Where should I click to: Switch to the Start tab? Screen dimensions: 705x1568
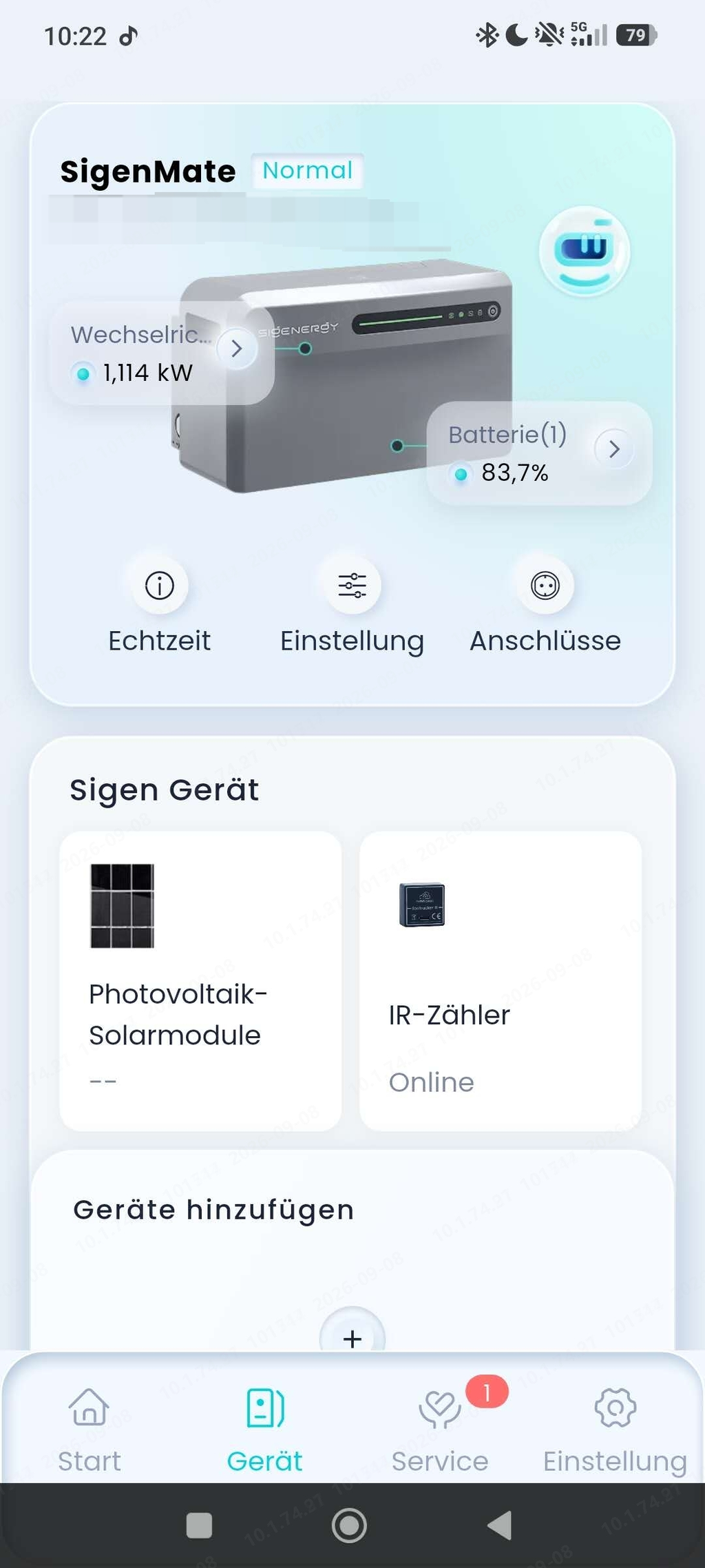point(90,1430)
